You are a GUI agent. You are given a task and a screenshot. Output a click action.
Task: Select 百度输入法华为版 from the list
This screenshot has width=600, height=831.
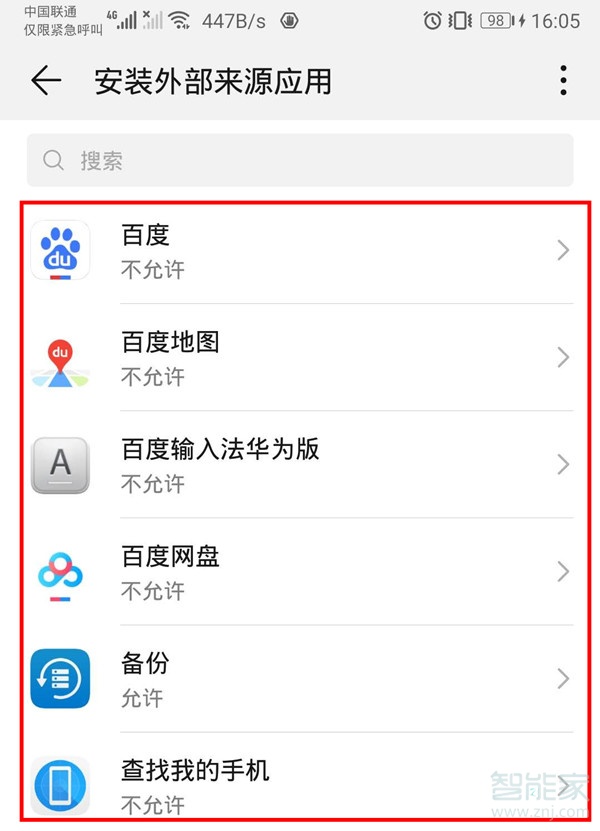(300, 465)
